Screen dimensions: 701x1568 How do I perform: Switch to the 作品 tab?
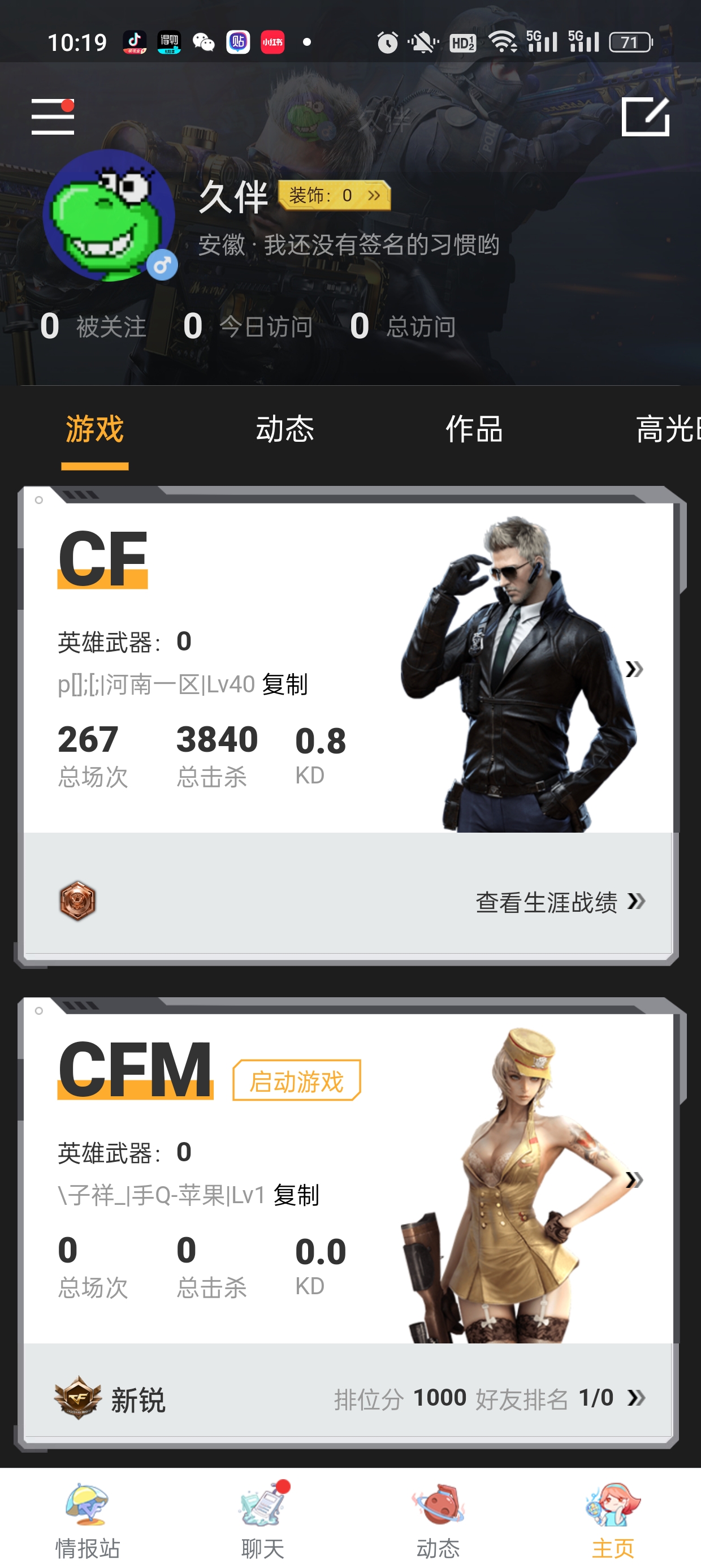[474, 429]
